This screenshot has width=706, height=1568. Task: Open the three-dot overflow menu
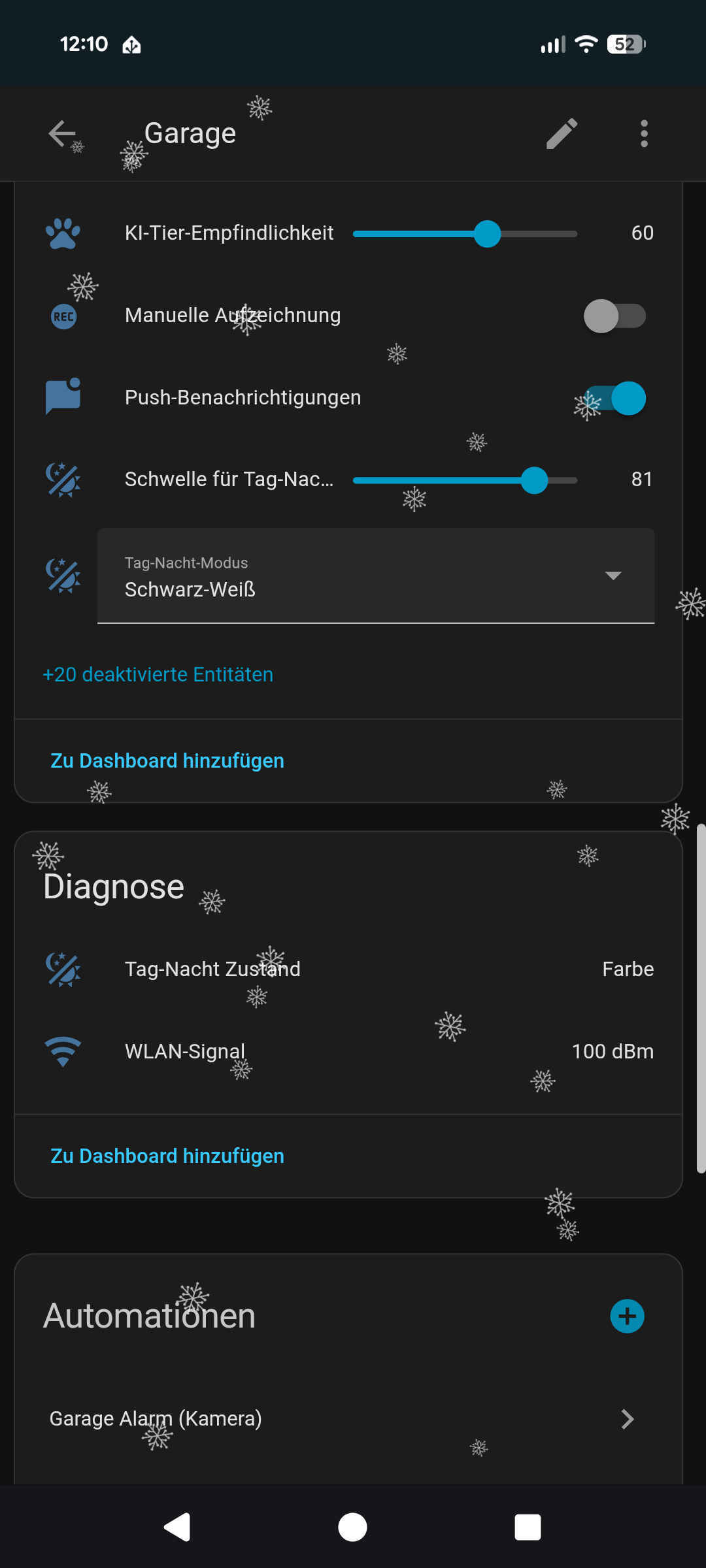point(644,134)
